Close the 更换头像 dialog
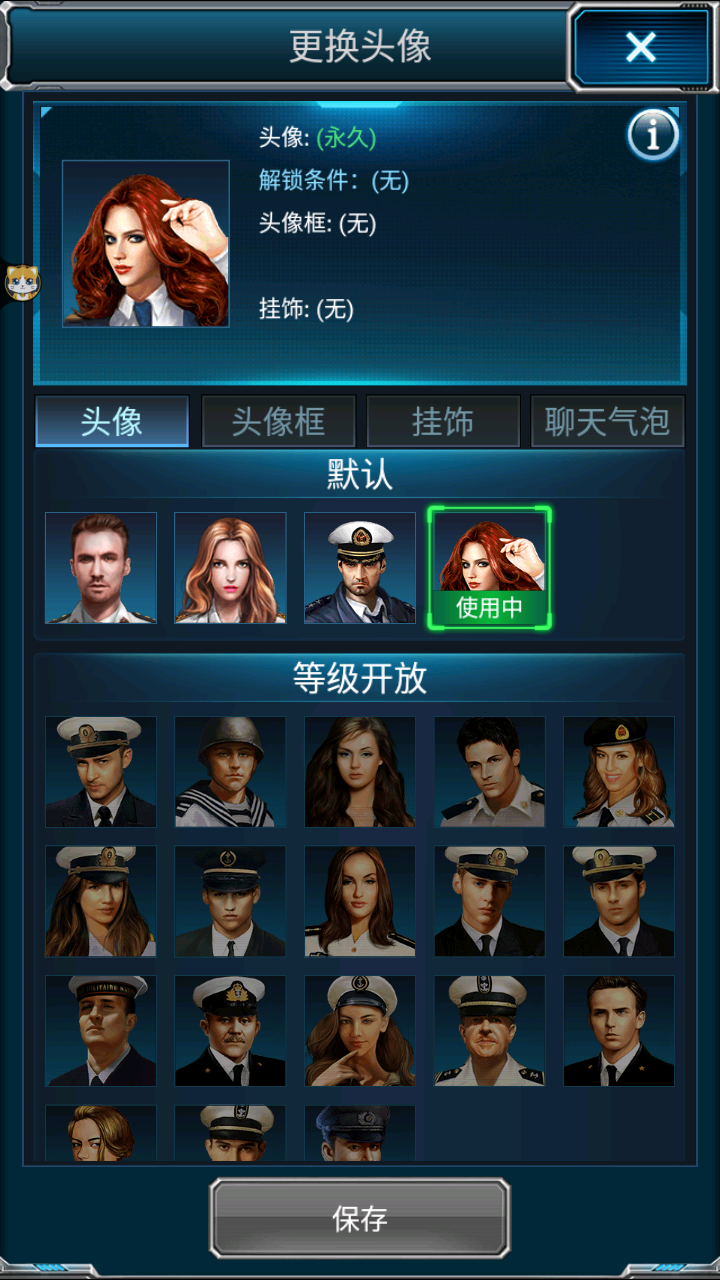This screenshot has height=1280, width=720. [x=640, y=47]
